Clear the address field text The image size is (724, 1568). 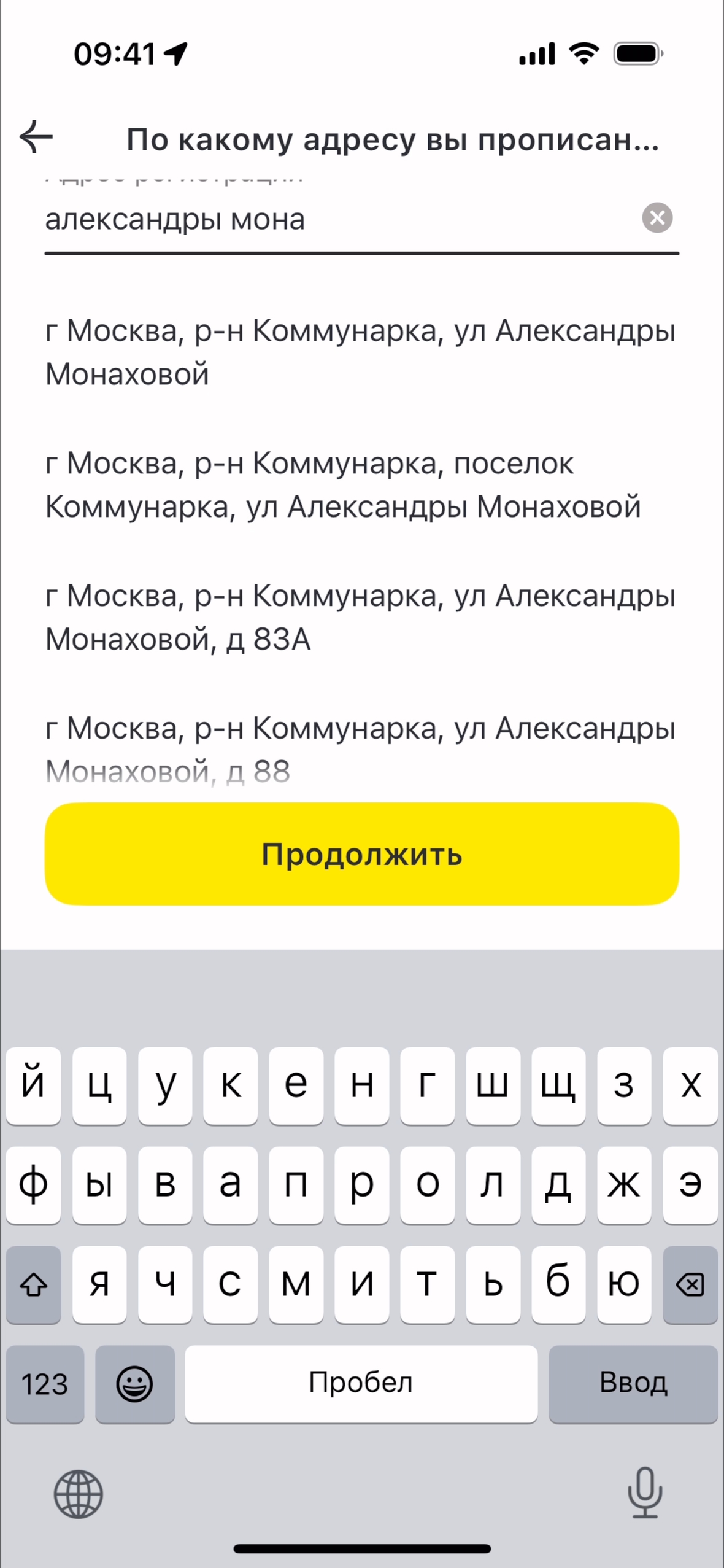coord(657,218)
